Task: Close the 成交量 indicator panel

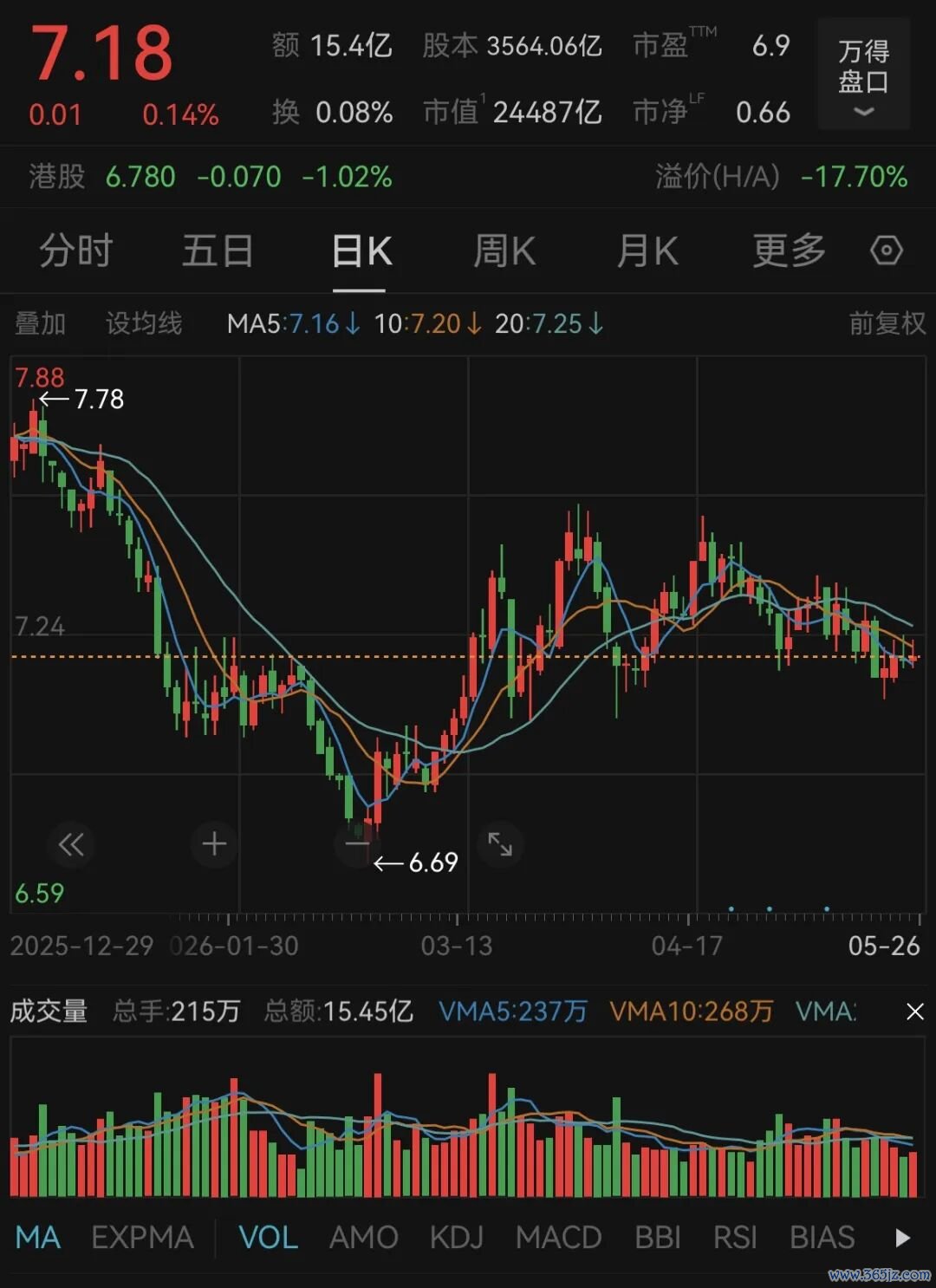Action: [x=915, y=1012]
